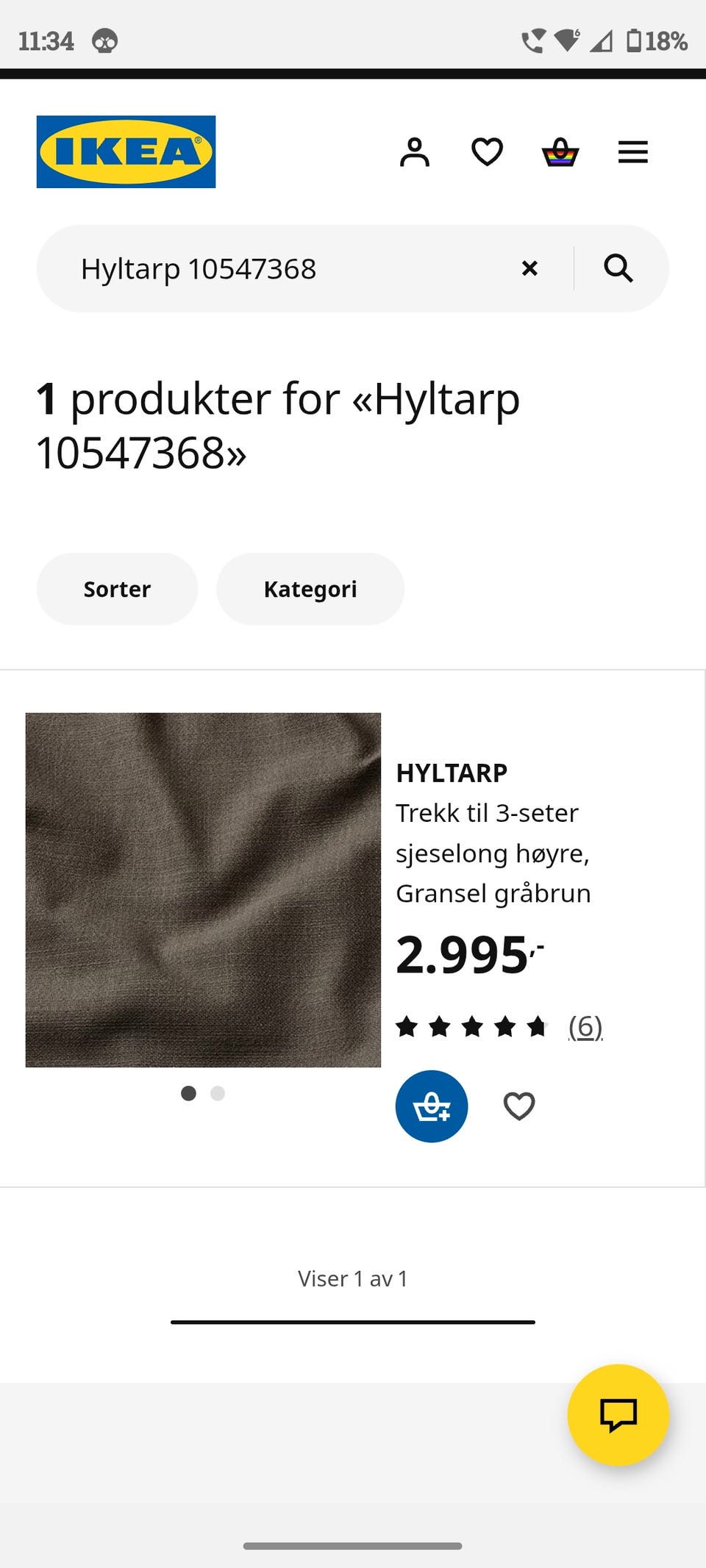This screenshot has width=706, height=1568.
Task: Tap the Viser 1 av 1 progress bar
Action: tap(352, 1316)
